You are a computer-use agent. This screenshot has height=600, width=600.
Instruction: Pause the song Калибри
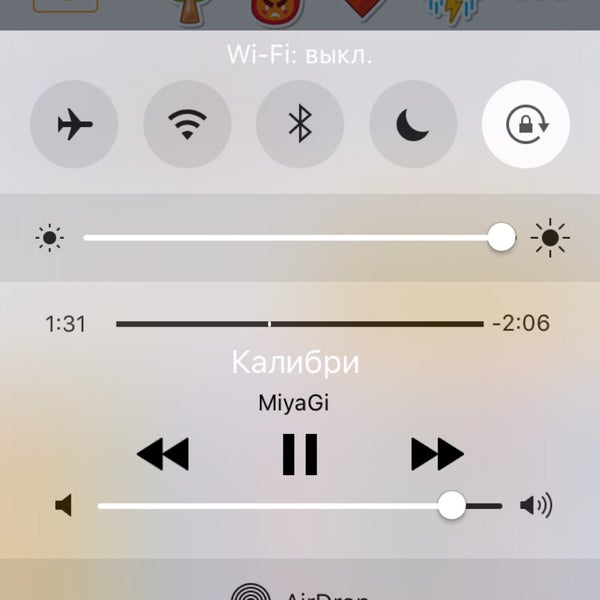[300, 454]
